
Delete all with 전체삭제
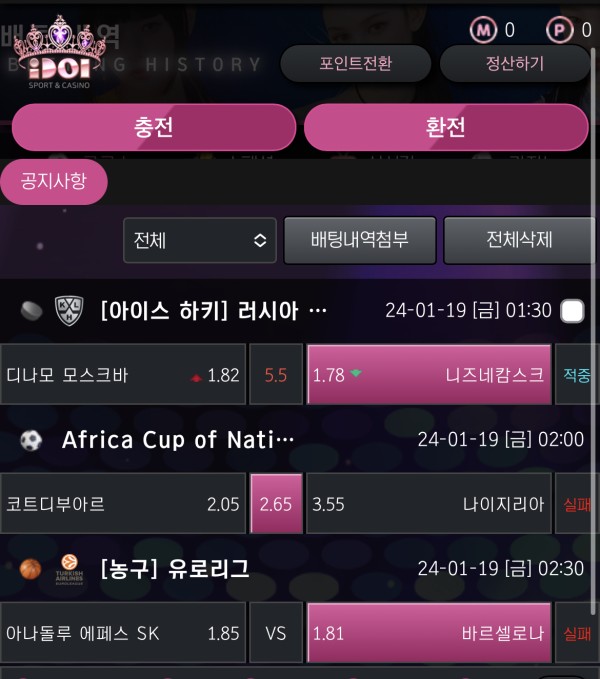point(519,240)
